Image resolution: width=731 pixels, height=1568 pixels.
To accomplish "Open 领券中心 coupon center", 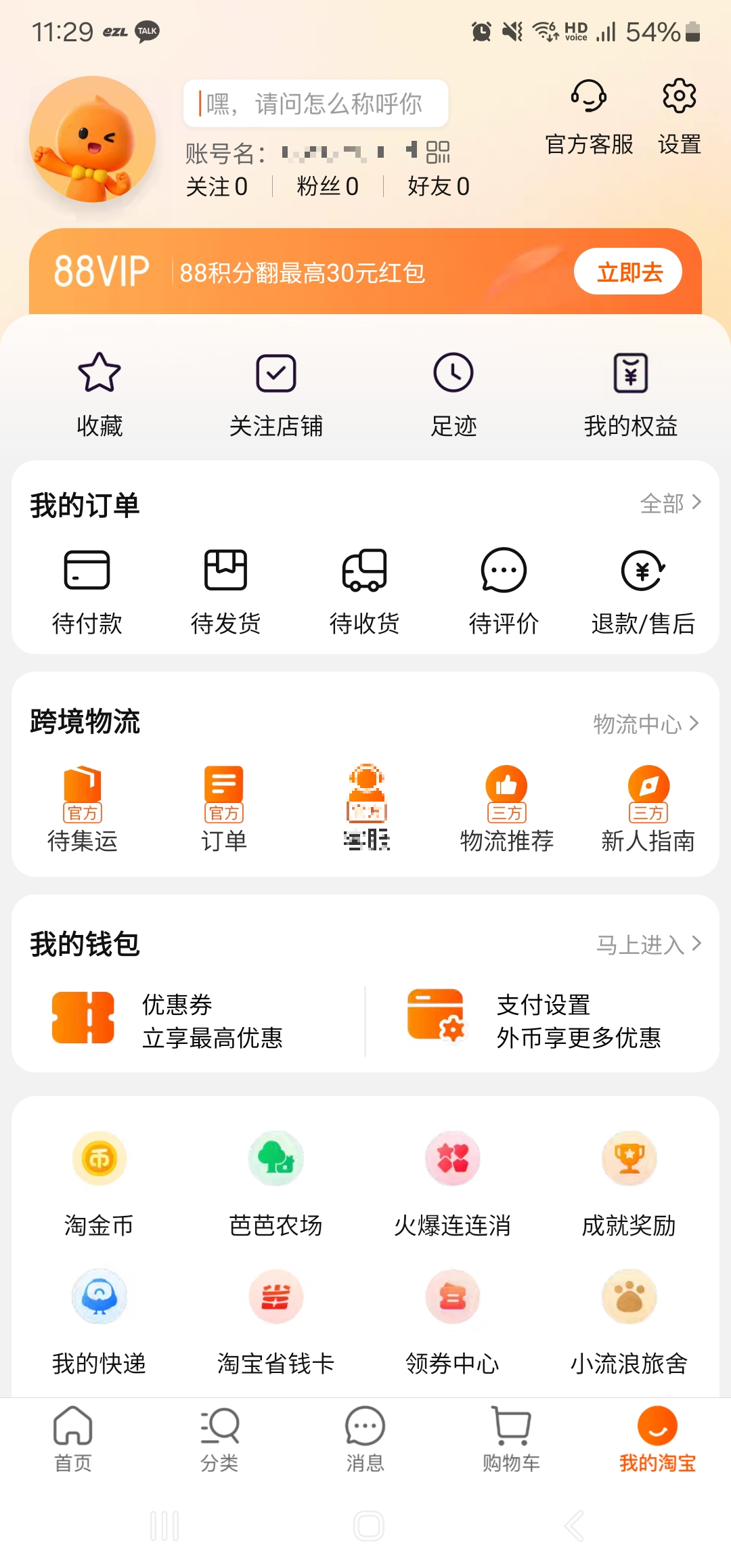I will click(452, 1322).
